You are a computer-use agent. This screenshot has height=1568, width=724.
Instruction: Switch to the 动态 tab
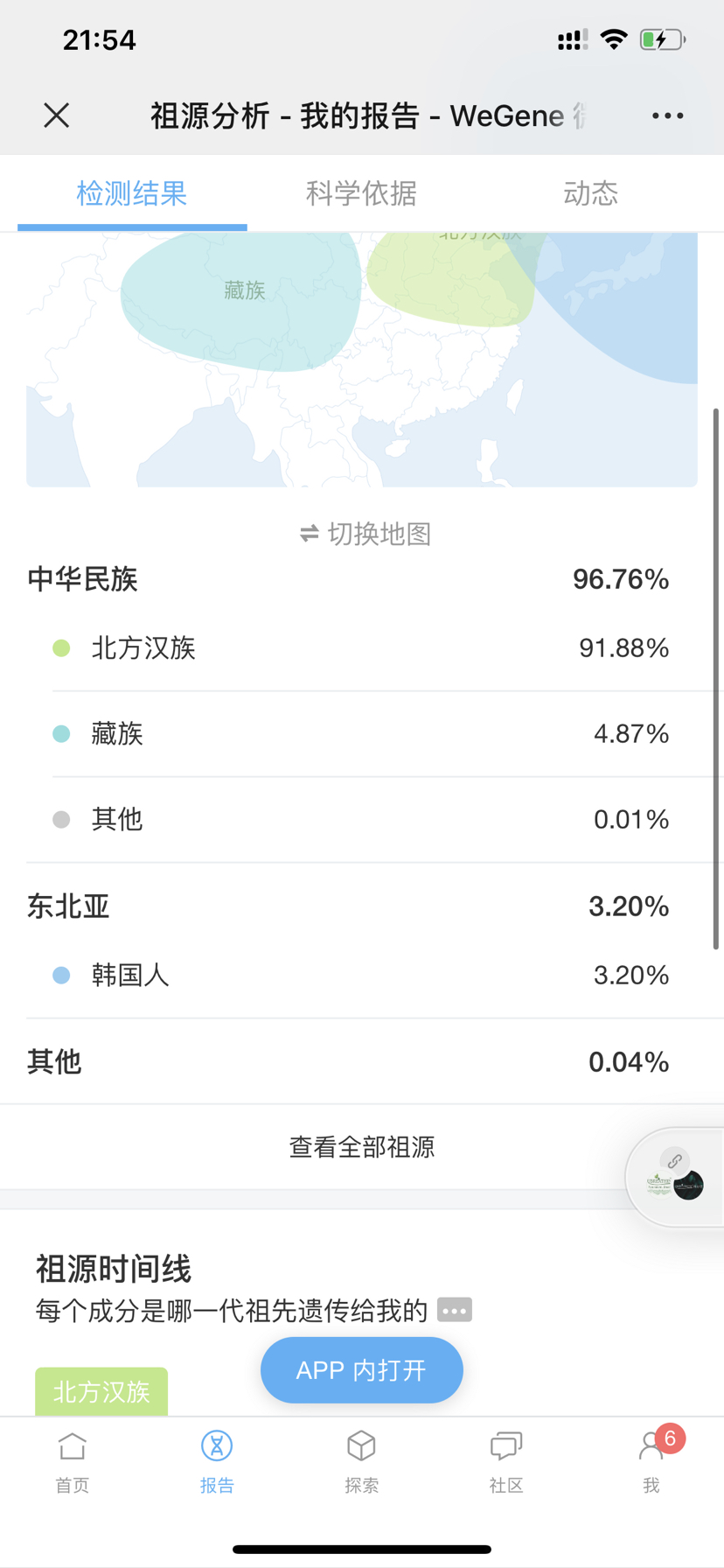click(x=590, y=193)
